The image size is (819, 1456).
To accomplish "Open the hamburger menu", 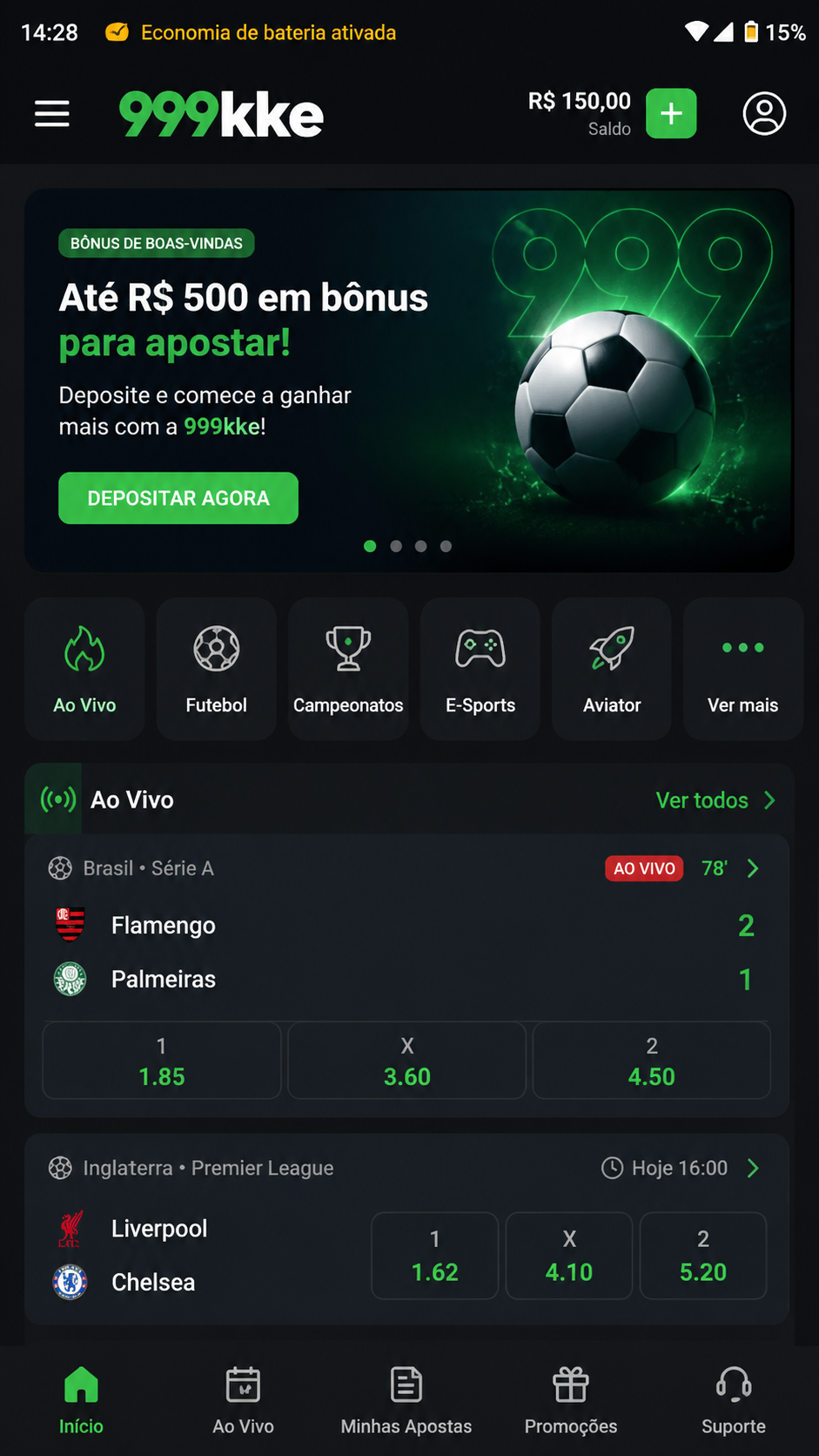I will (x=52, y=114).
